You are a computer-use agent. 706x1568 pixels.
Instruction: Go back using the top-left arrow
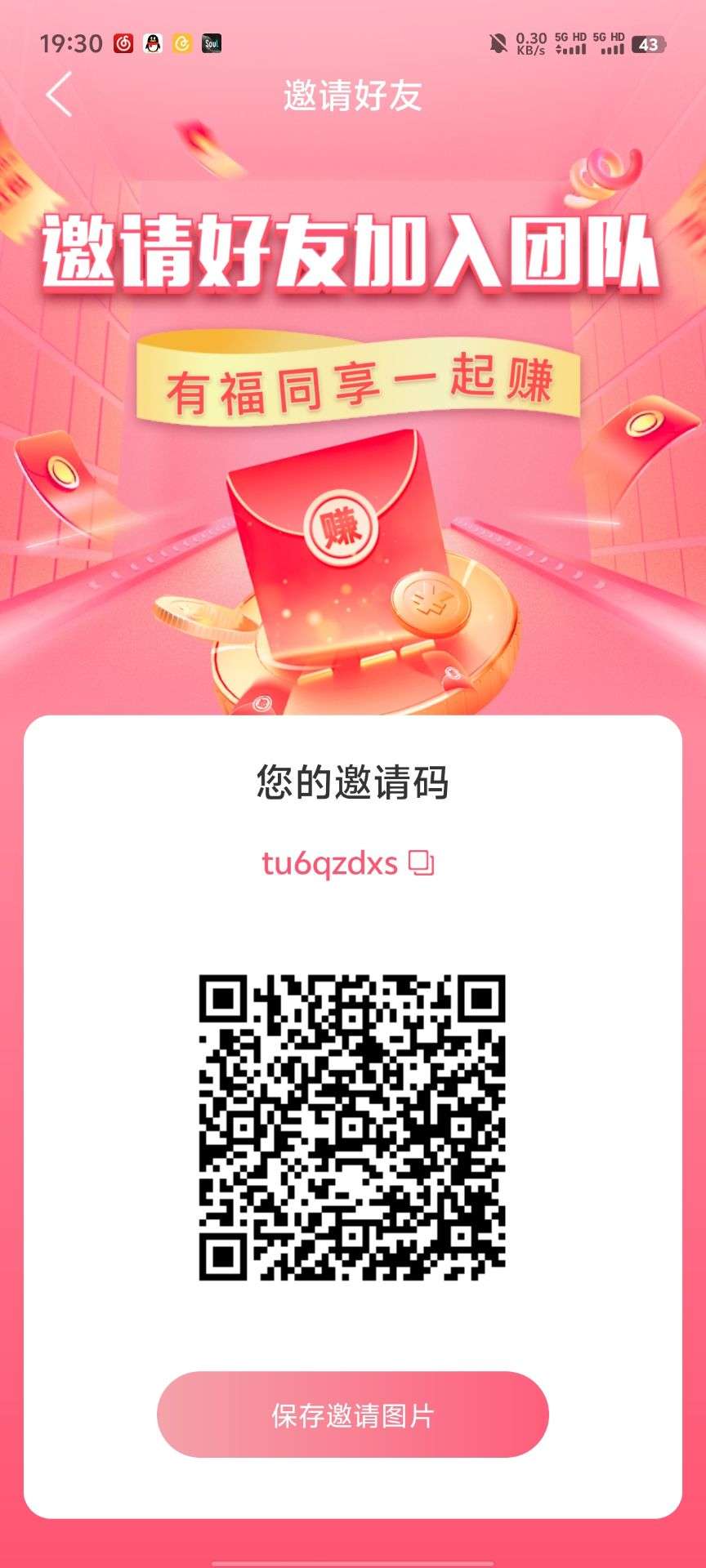59,94
